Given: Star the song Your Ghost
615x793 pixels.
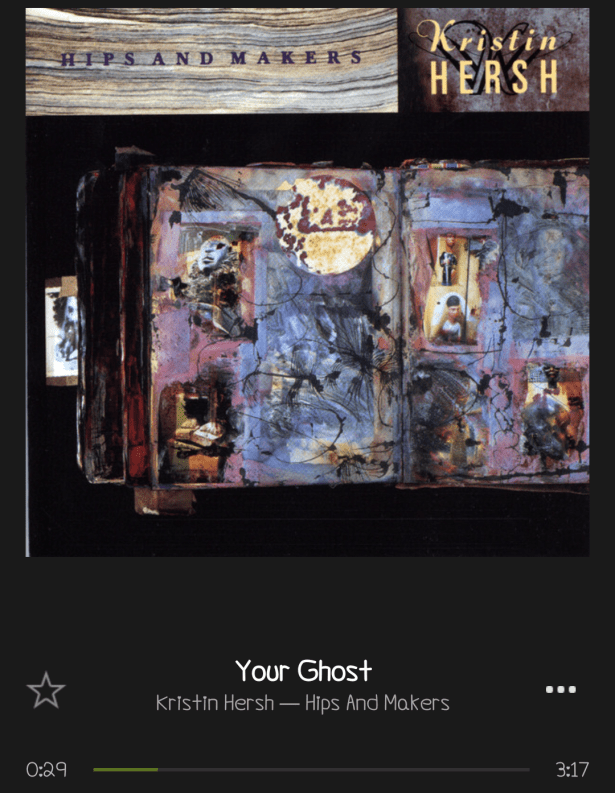Looking at the screenshot, I should 45,690.
